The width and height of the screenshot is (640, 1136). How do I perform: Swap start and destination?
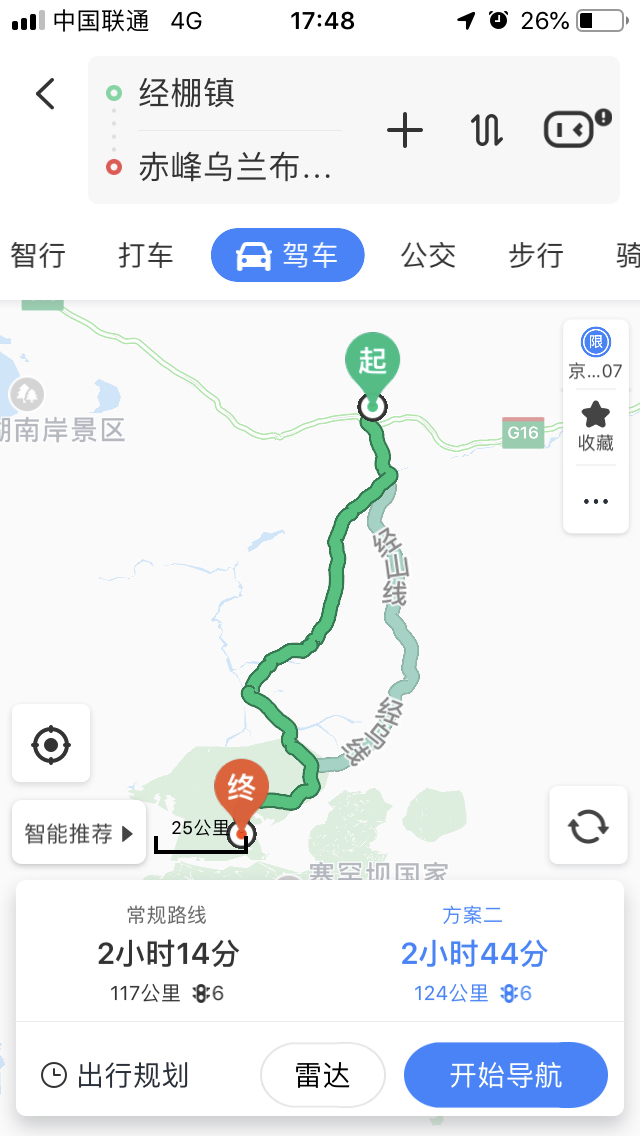click(x=487, y=131)
